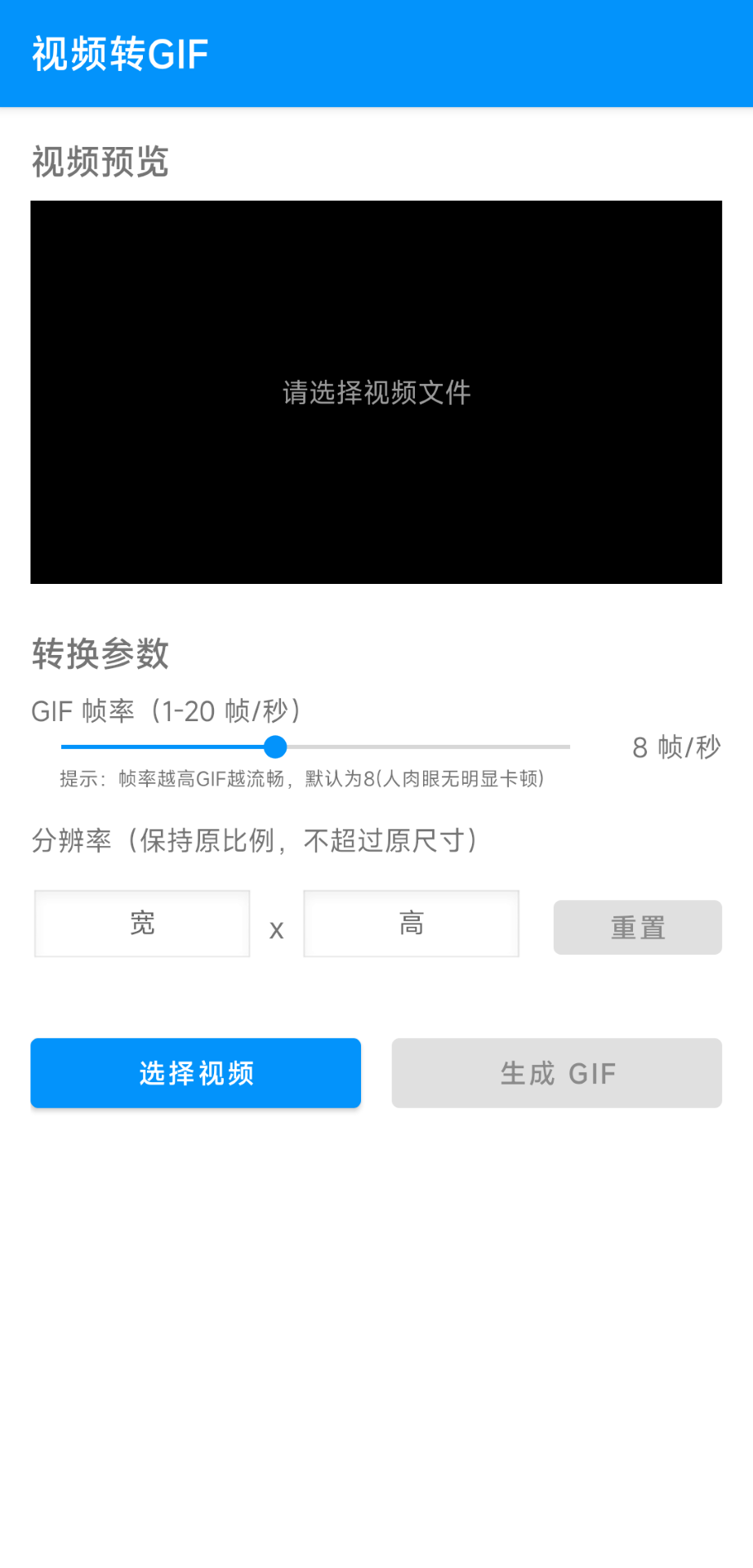The image size is (753, 1568).
Task: Click the unfilled gray portion of the slider
Action: coord(425,746)
